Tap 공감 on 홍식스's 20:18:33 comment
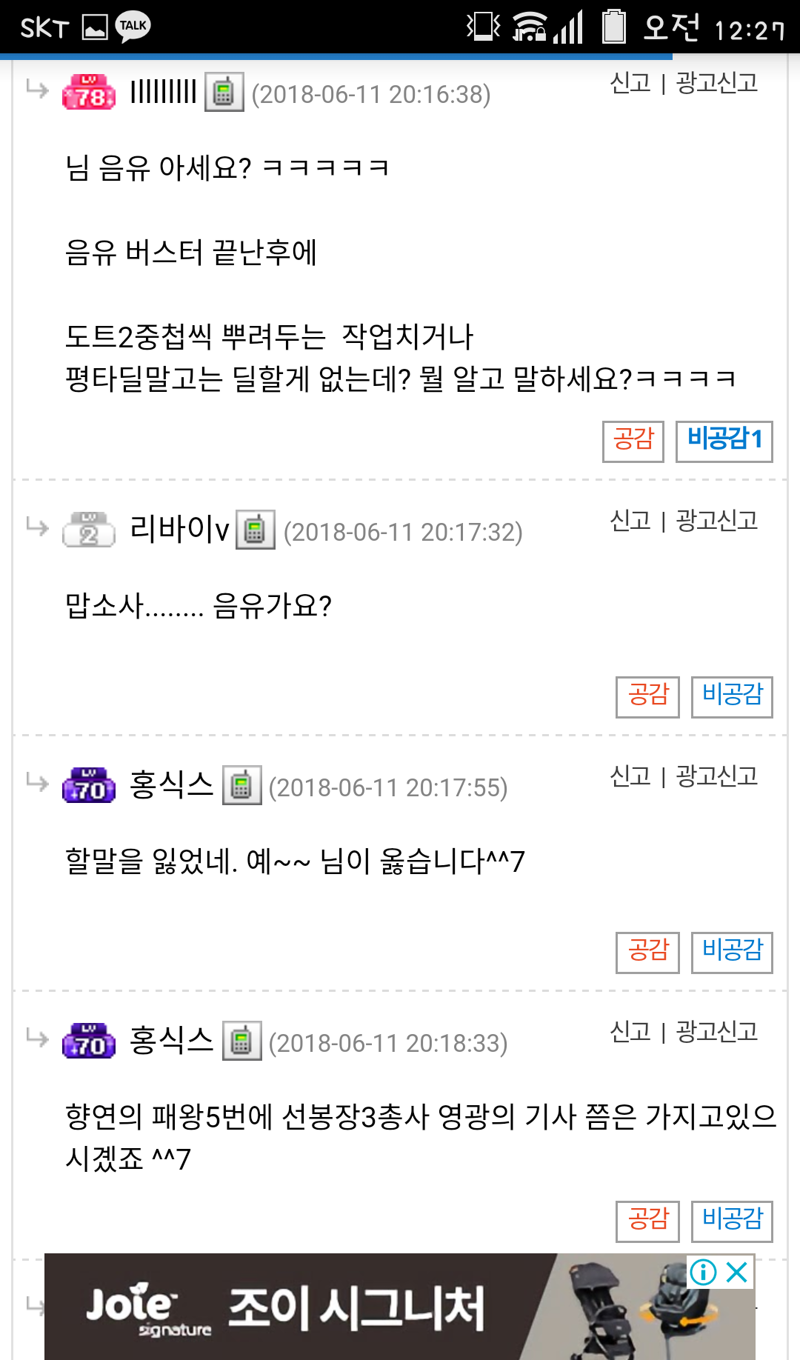800x1360 pixels. tap(647, 1221)
